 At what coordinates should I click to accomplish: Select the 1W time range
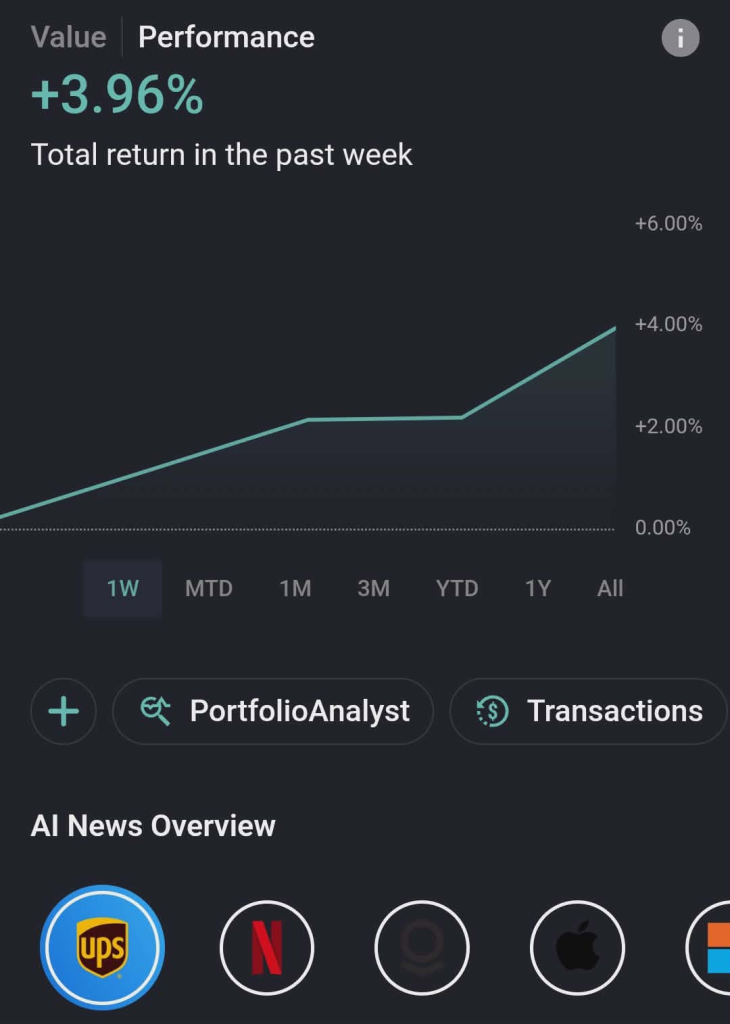click(x=122, y=588)
